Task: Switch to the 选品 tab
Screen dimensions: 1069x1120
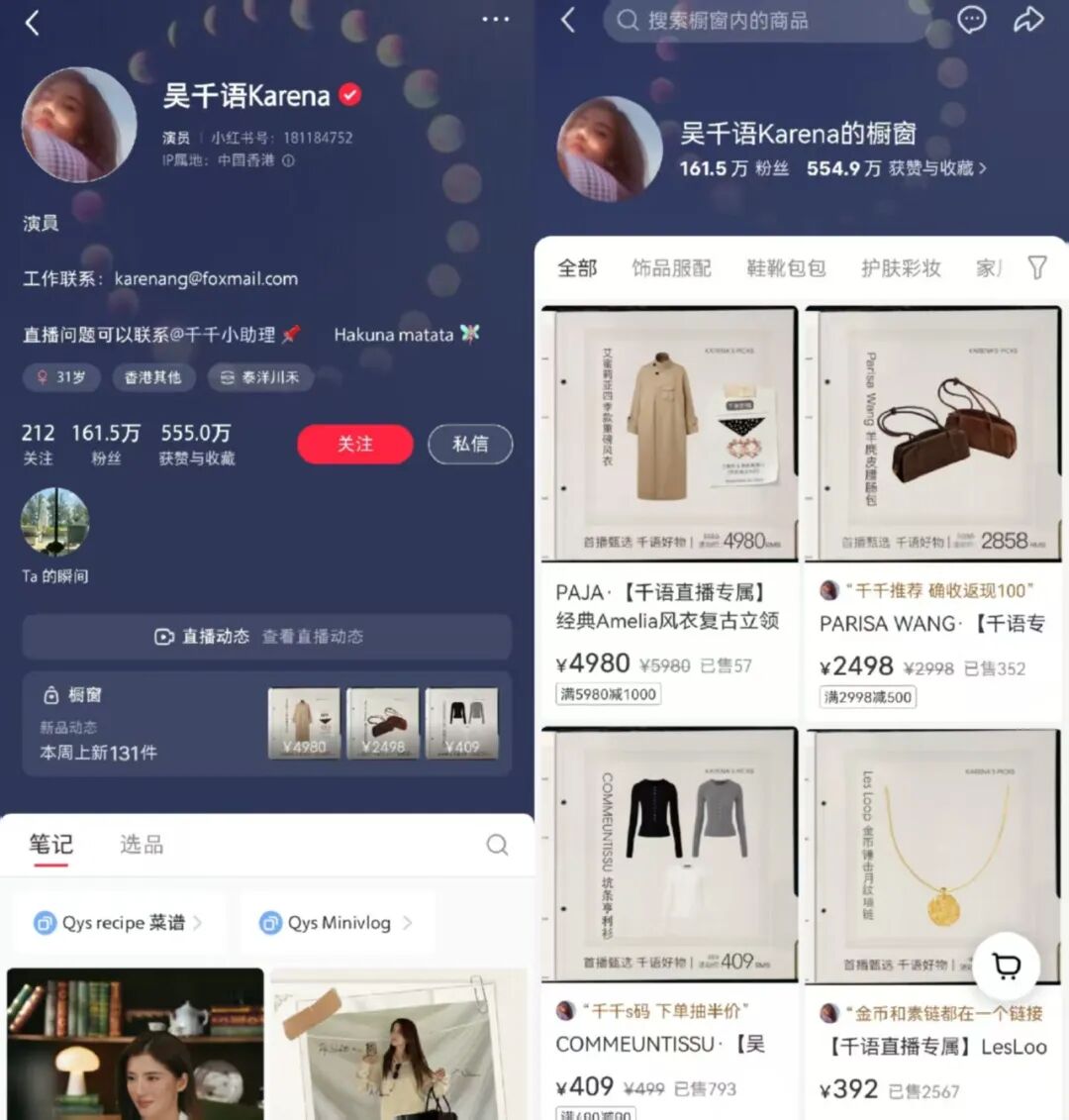Action: click(x=142, y=845)
